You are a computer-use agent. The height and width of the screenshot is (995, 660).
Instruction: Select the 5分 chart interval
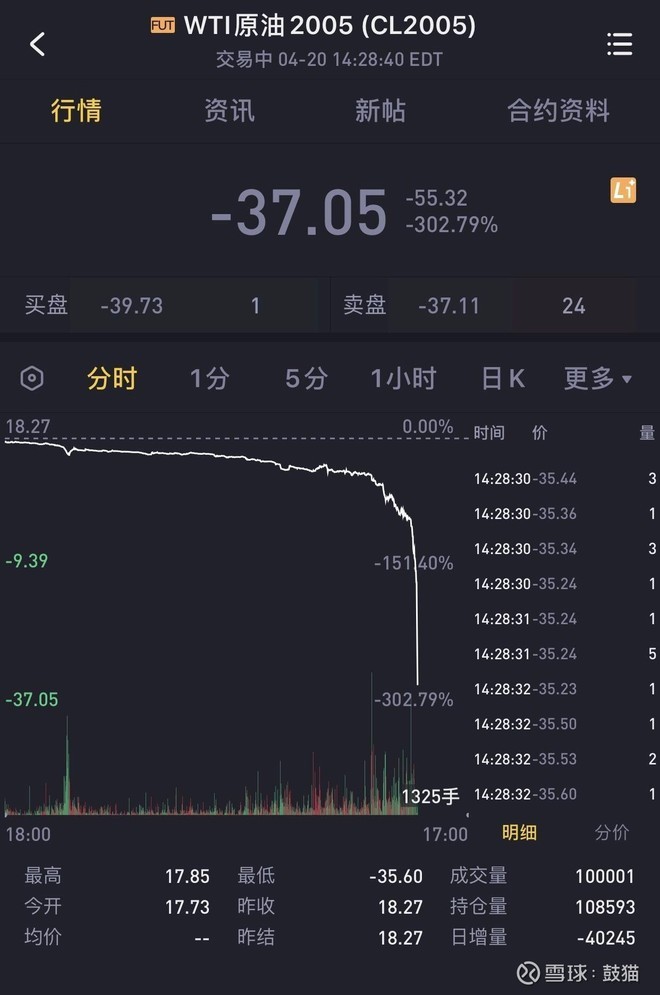(306, 379)
